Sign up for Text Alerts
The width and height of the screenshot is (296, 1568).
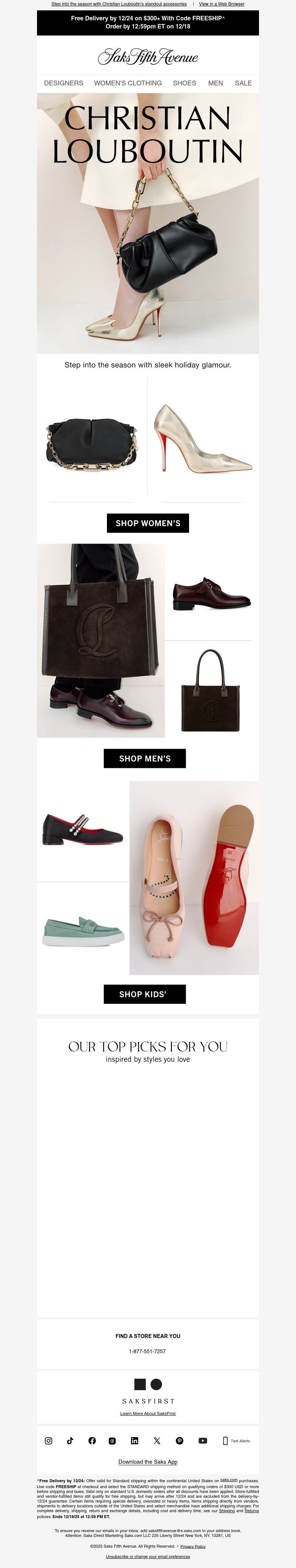[236, 1441]
